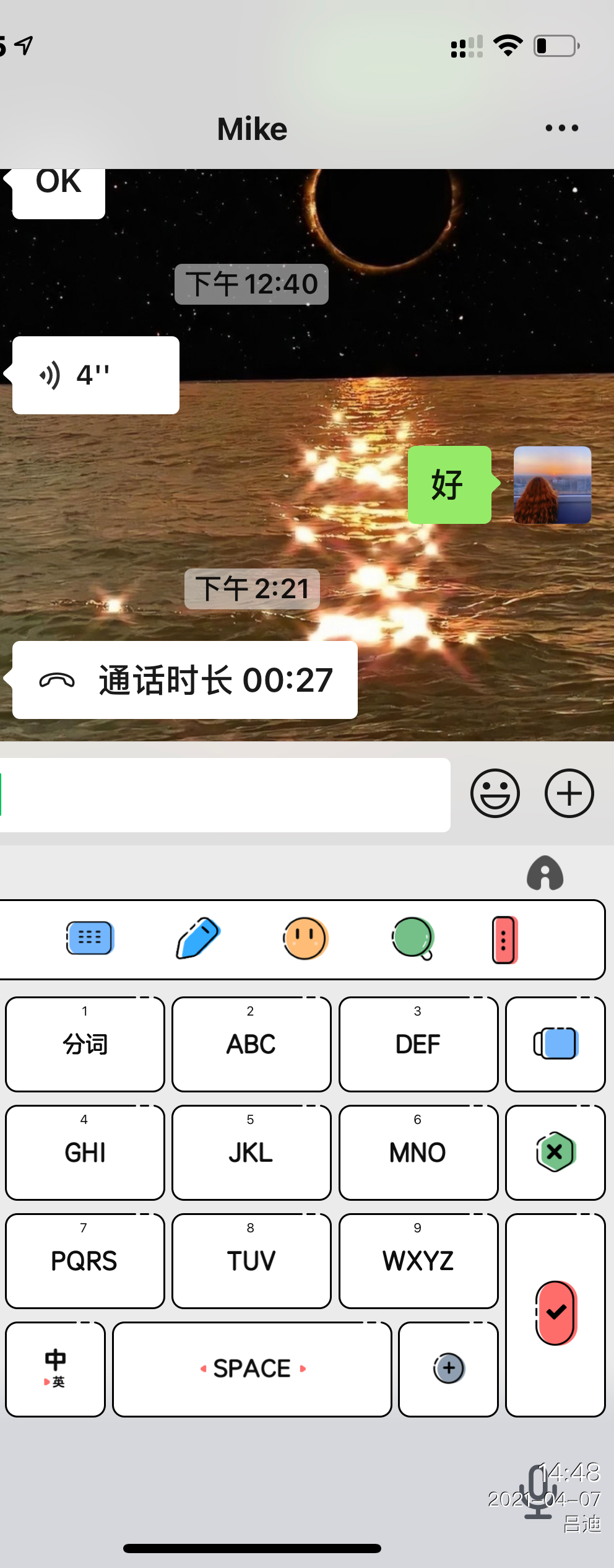This screenshot has height=1568, width=614.
Task: Tap the call duration 00:27 message
Action: tap(185, 680)
